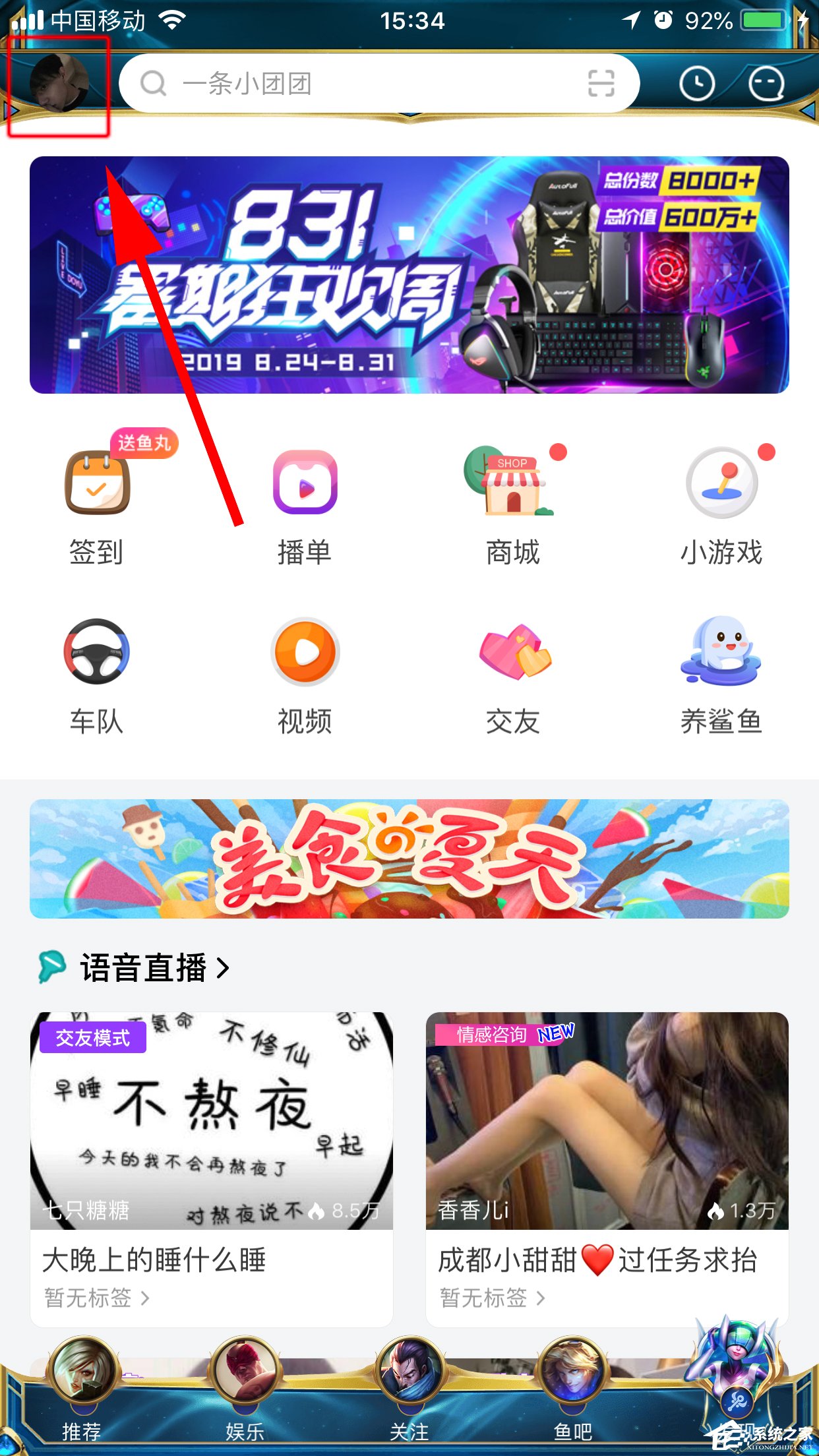Expand 暂无标签 under 成都小甜甜 stream
This screenshot has width=819, height=1456.
pos(491,1297)
